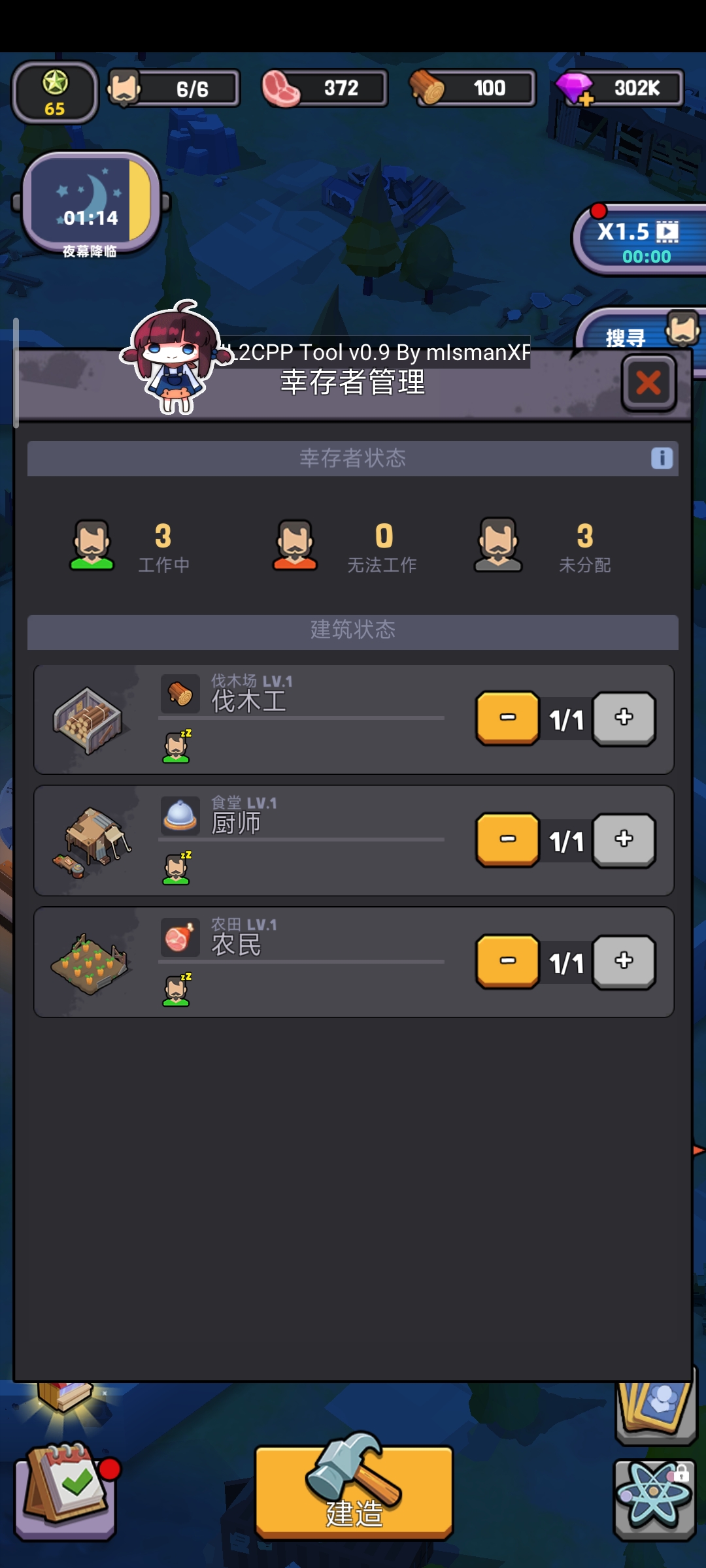Add a worker to 农民

(x=624, y=961)
